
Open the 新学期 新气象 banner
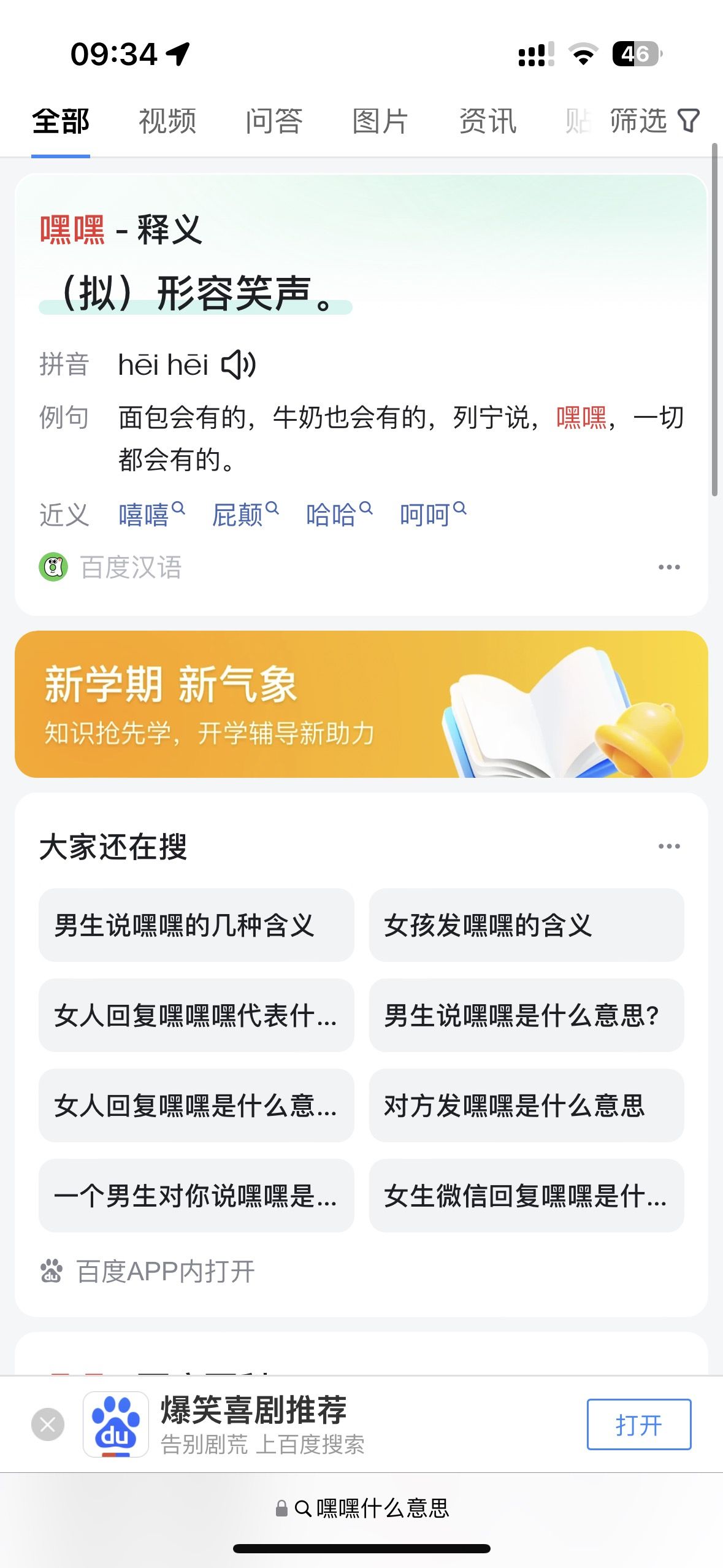[x=361, y=704]
